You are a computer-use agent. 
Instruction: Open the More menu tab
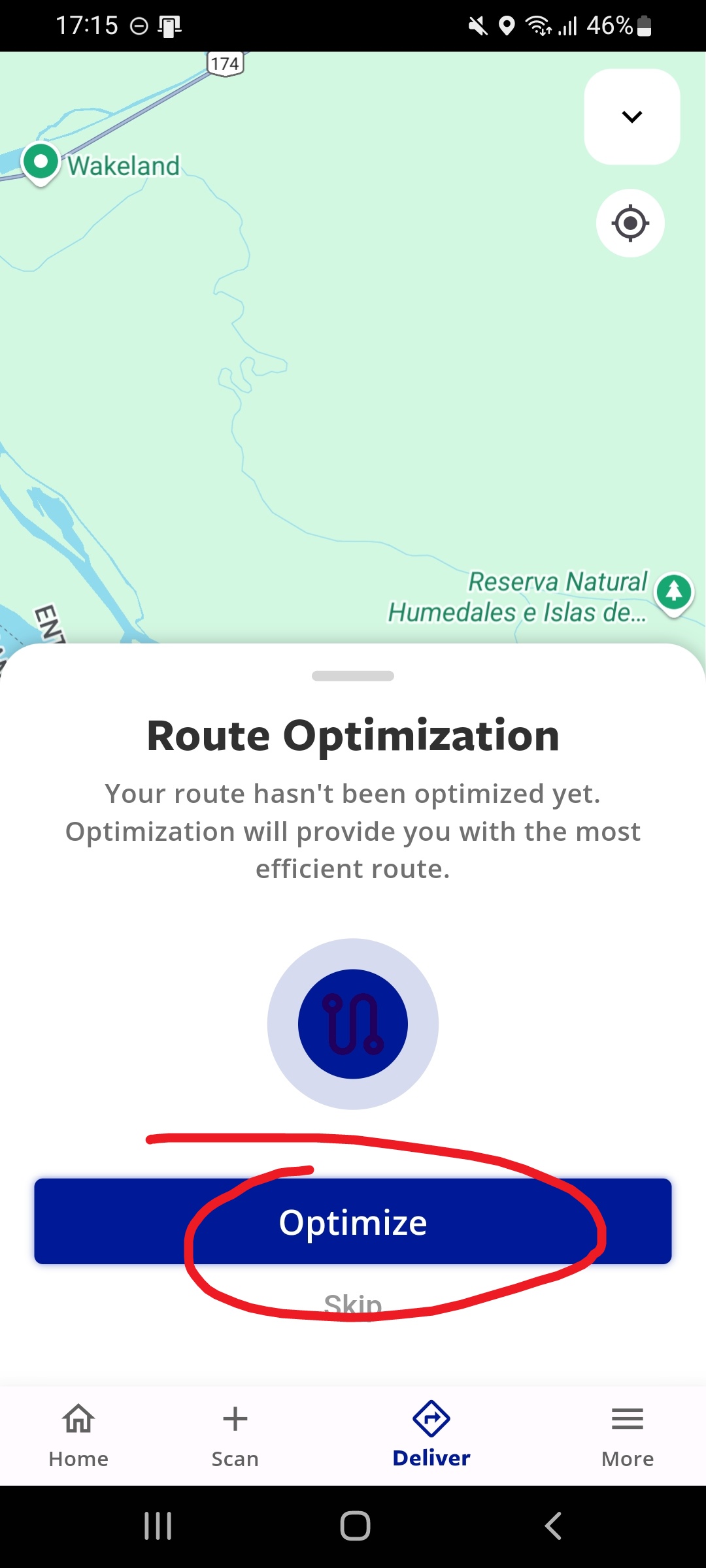(x=628, y=1436)
